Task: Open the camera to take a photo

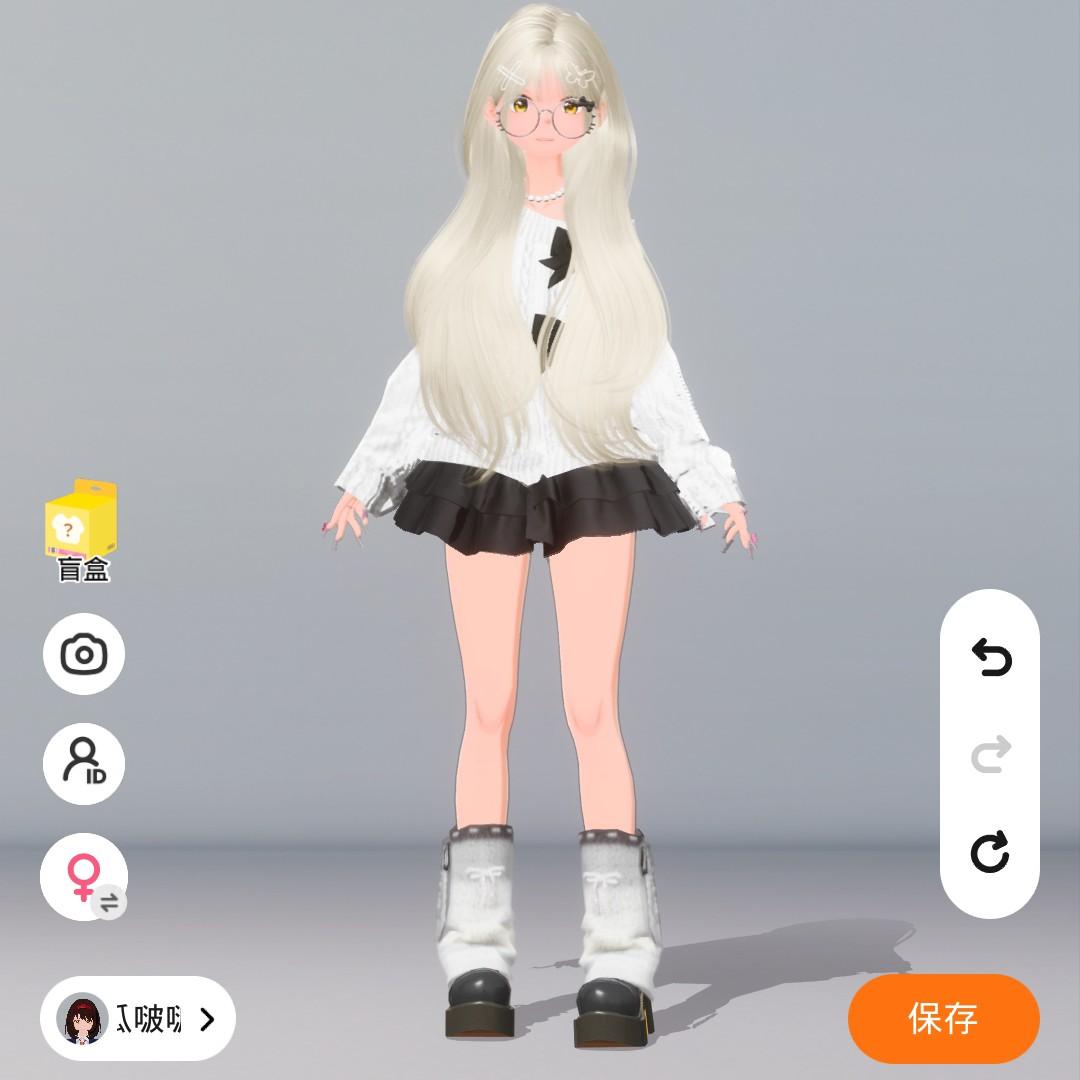Action: (x=84, y=655)
